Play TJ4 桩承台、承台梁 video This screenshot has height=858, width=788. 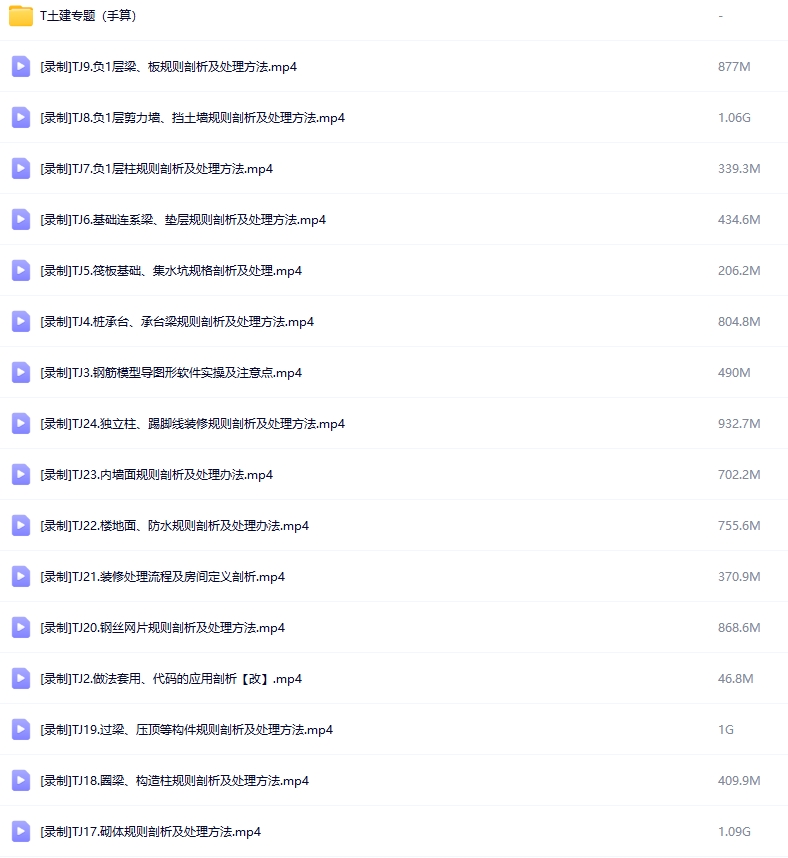pos(176,322)
